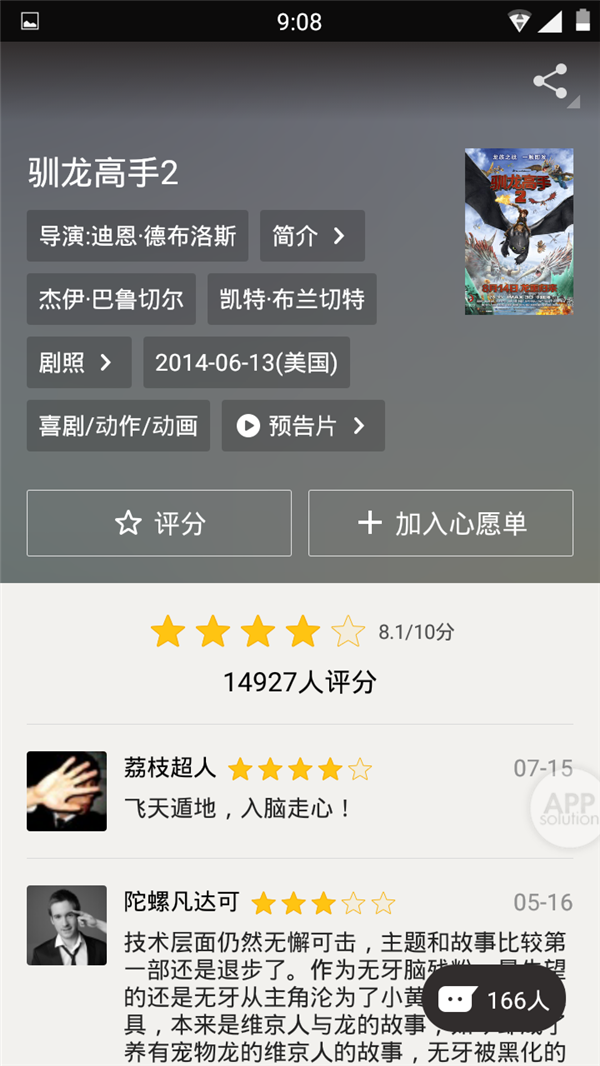Add movie to wishlist 加入心愿单
This screenshot has height=1066, width=600.
(440, 523)
